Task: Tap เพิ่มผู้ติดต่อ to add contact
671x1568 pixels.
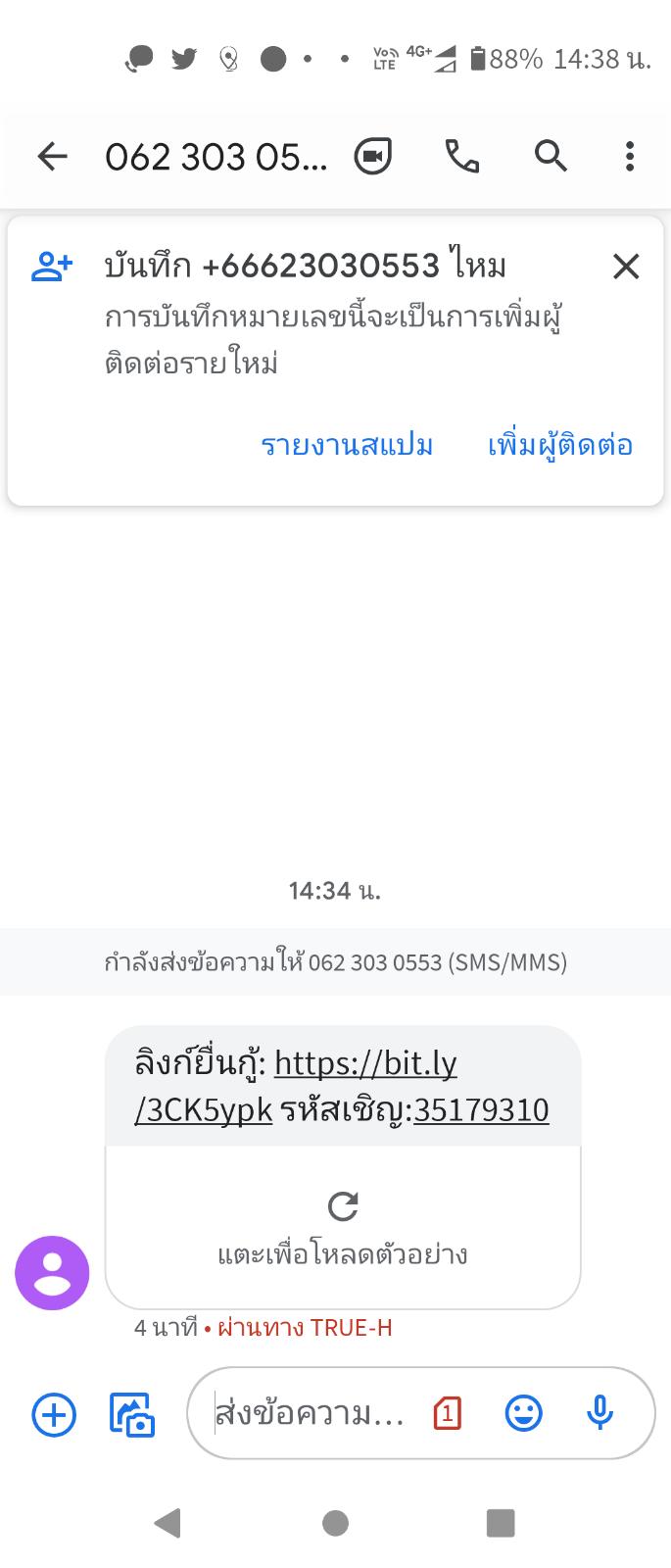Action: point(560,445)
